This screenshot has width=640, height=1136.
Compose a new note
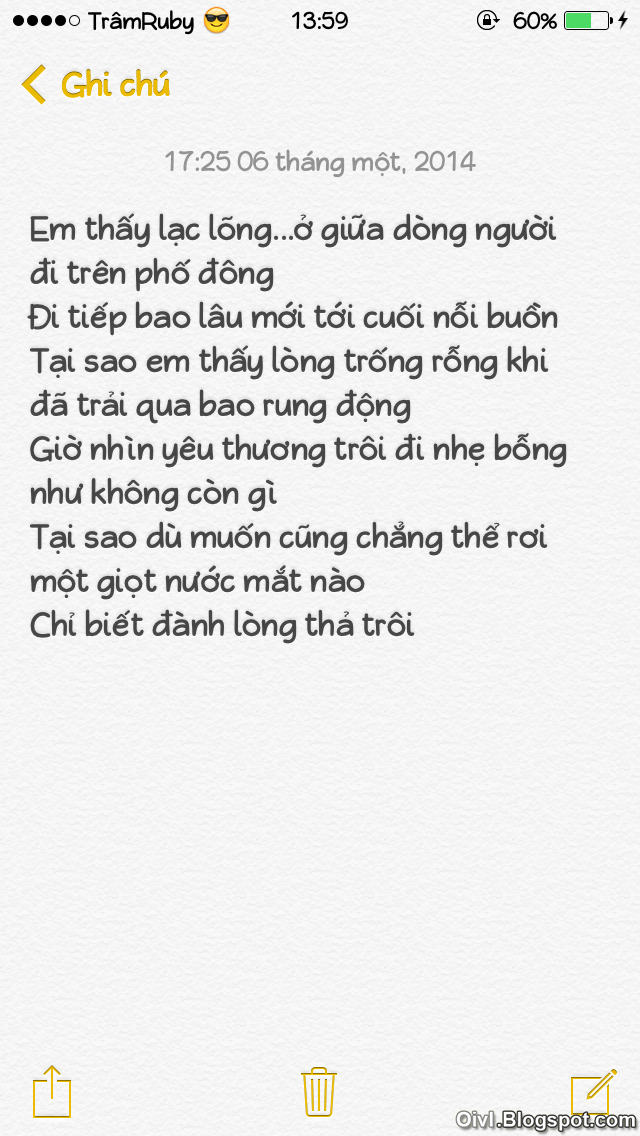tap(592, 1090)
